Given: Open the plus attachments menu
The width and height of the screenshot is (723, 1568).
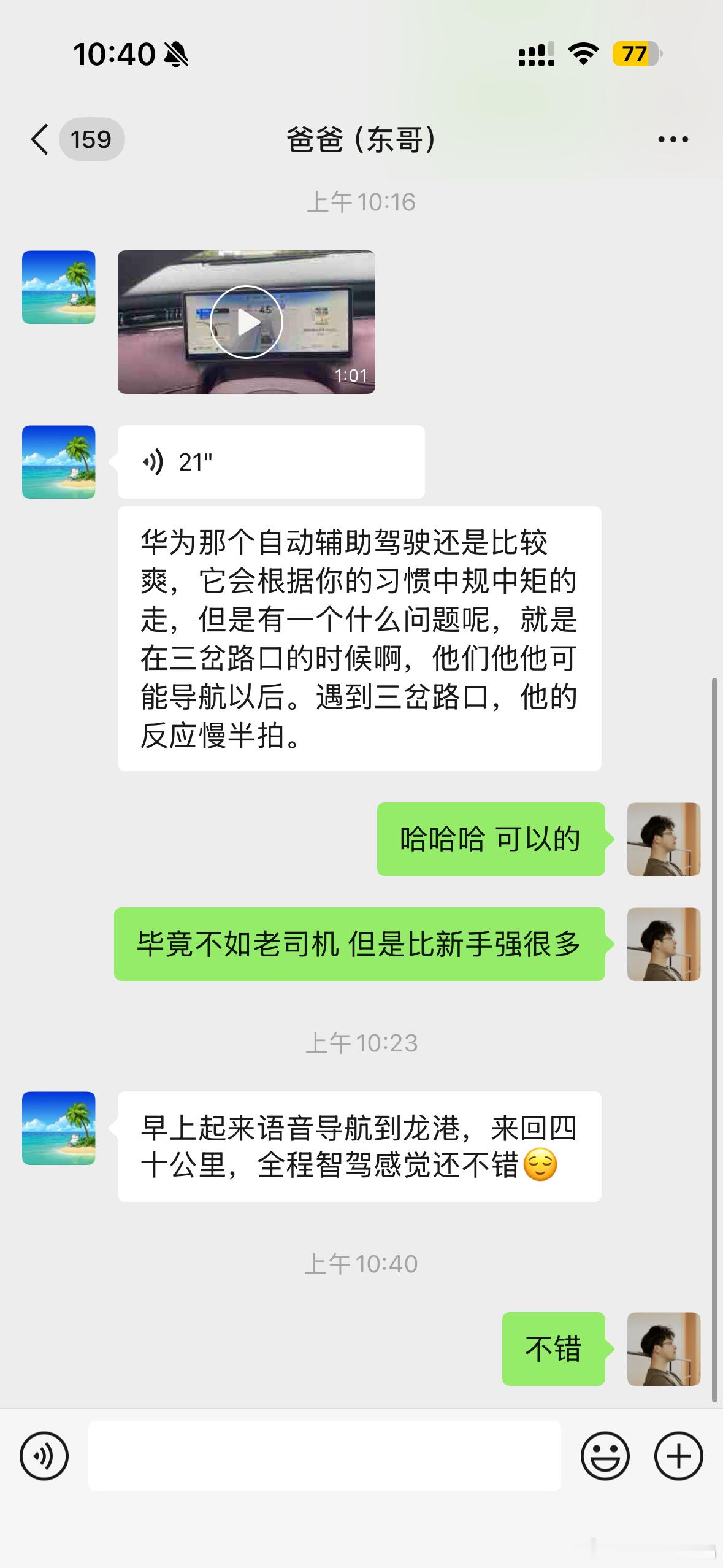Looking at the screenshot, I should pyautogui.click(x=678, y=1456).
